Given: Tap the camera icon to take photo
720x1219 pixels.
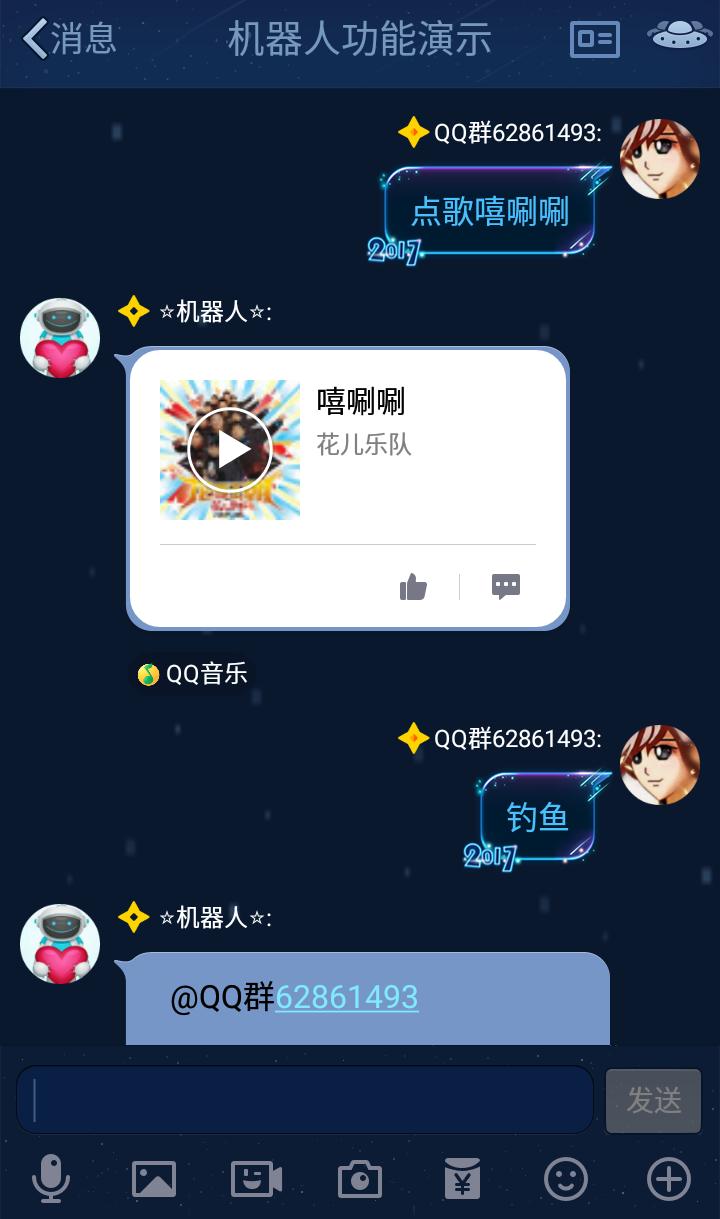Looking at the screenshot, I should (x=358, y=1180).
